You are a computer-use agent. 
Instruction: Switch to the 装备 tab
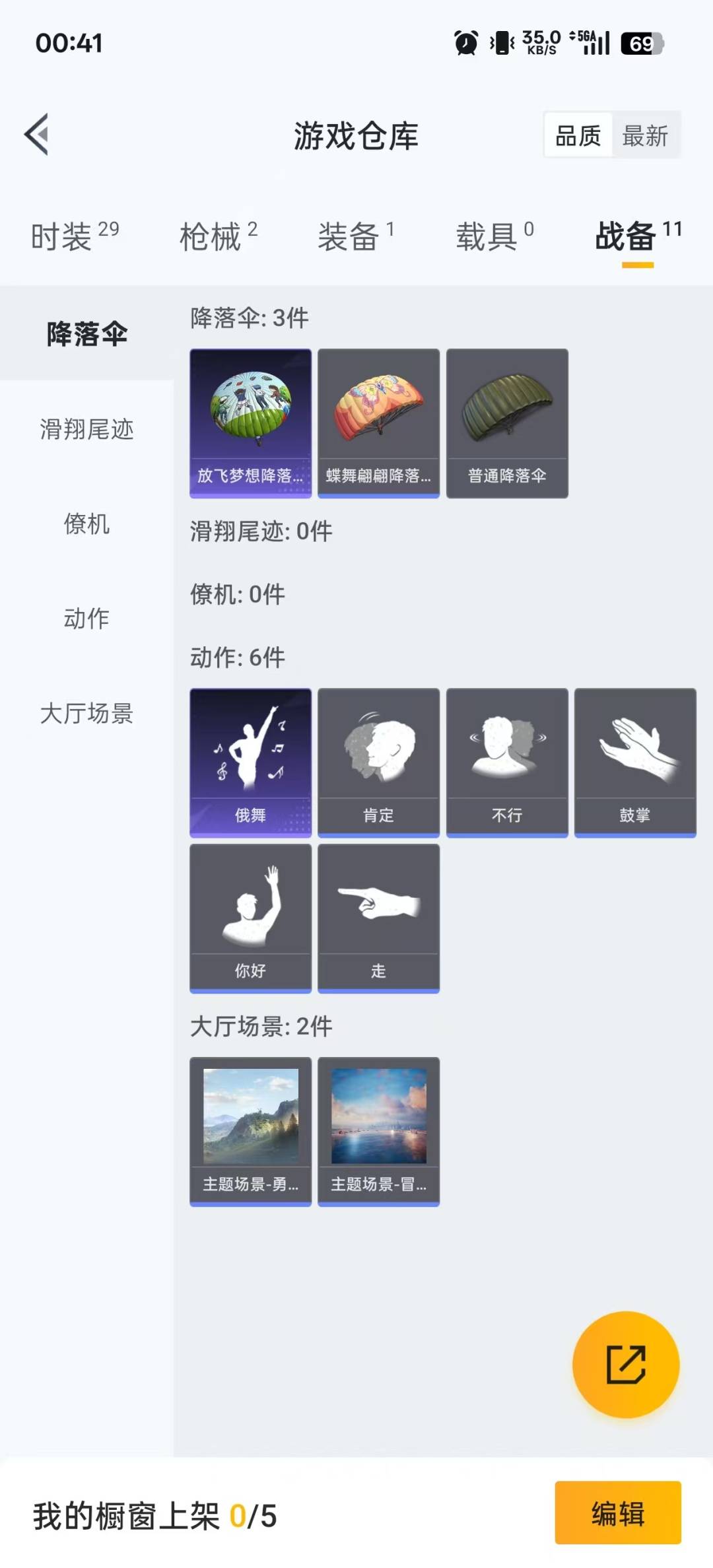(x=355, y=236)
